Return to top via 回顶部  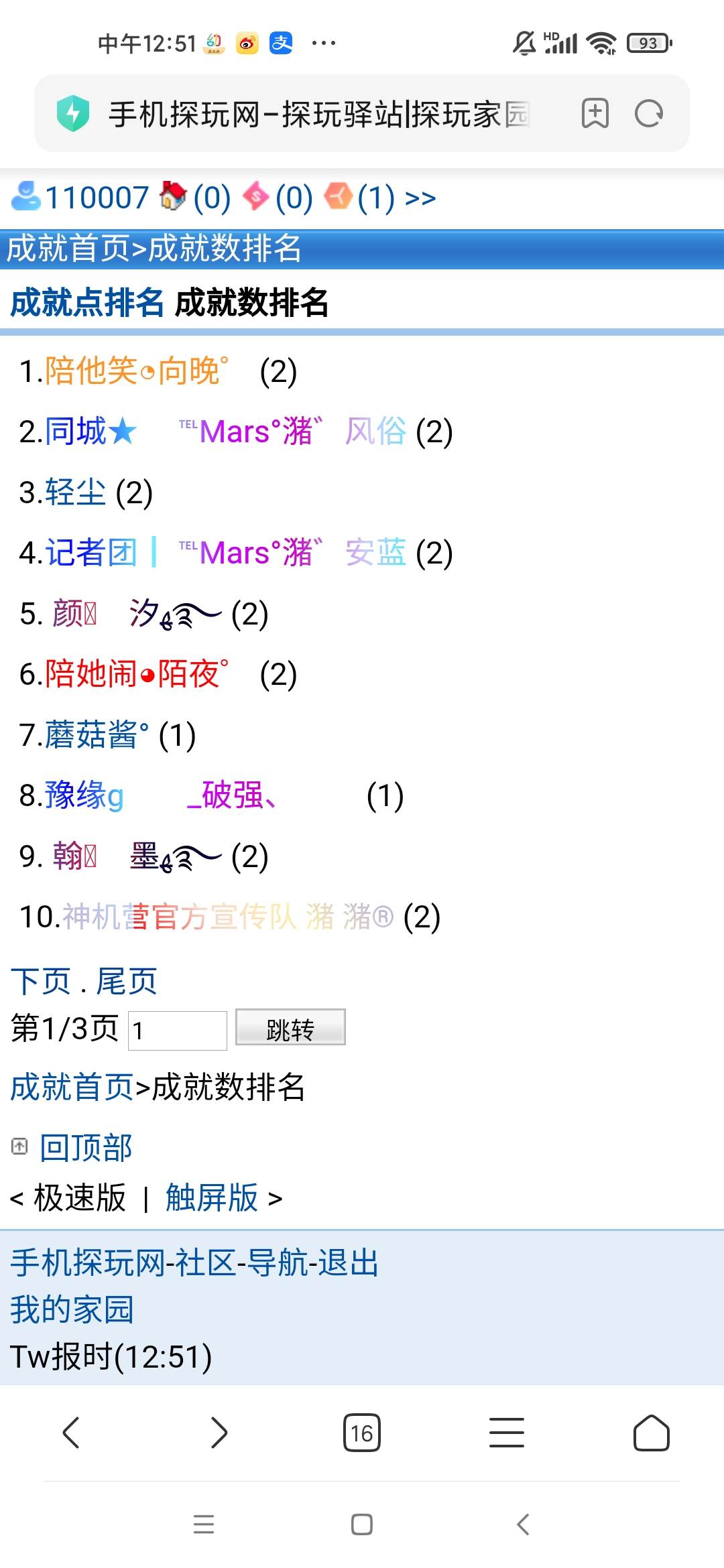86,1147
